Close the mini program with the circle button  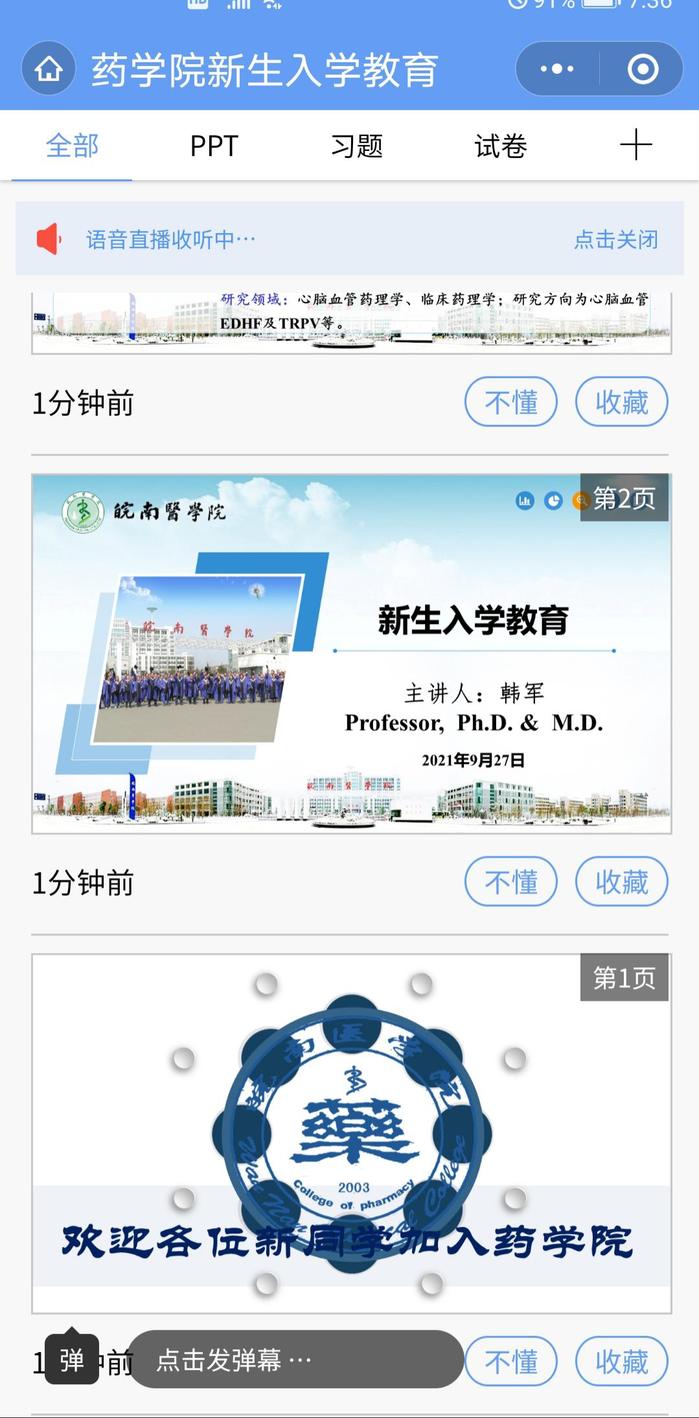pyautogui.click(x=642, y=69)
